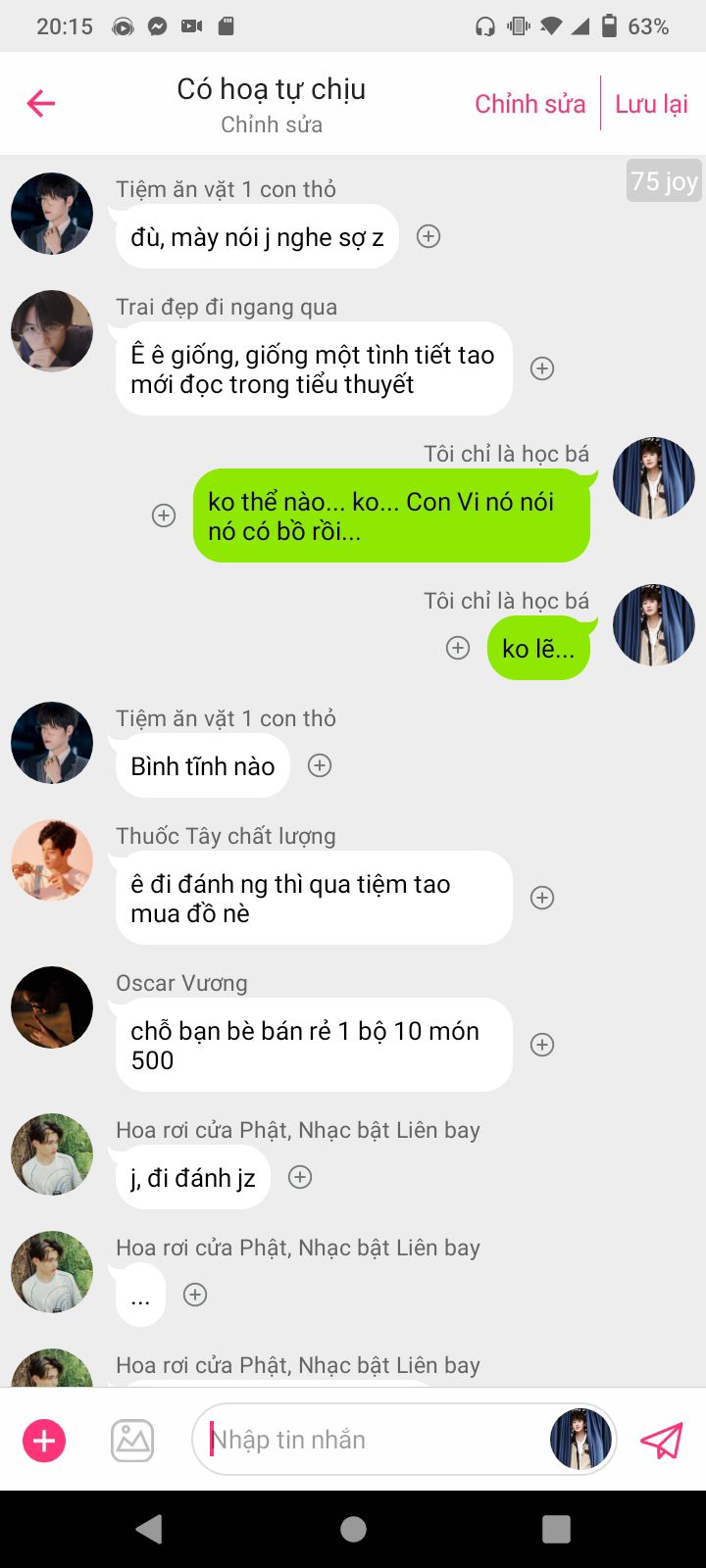Tap plus icon beside 'ko thể nào' message
706x1568 pixels.
pos(164,515)
